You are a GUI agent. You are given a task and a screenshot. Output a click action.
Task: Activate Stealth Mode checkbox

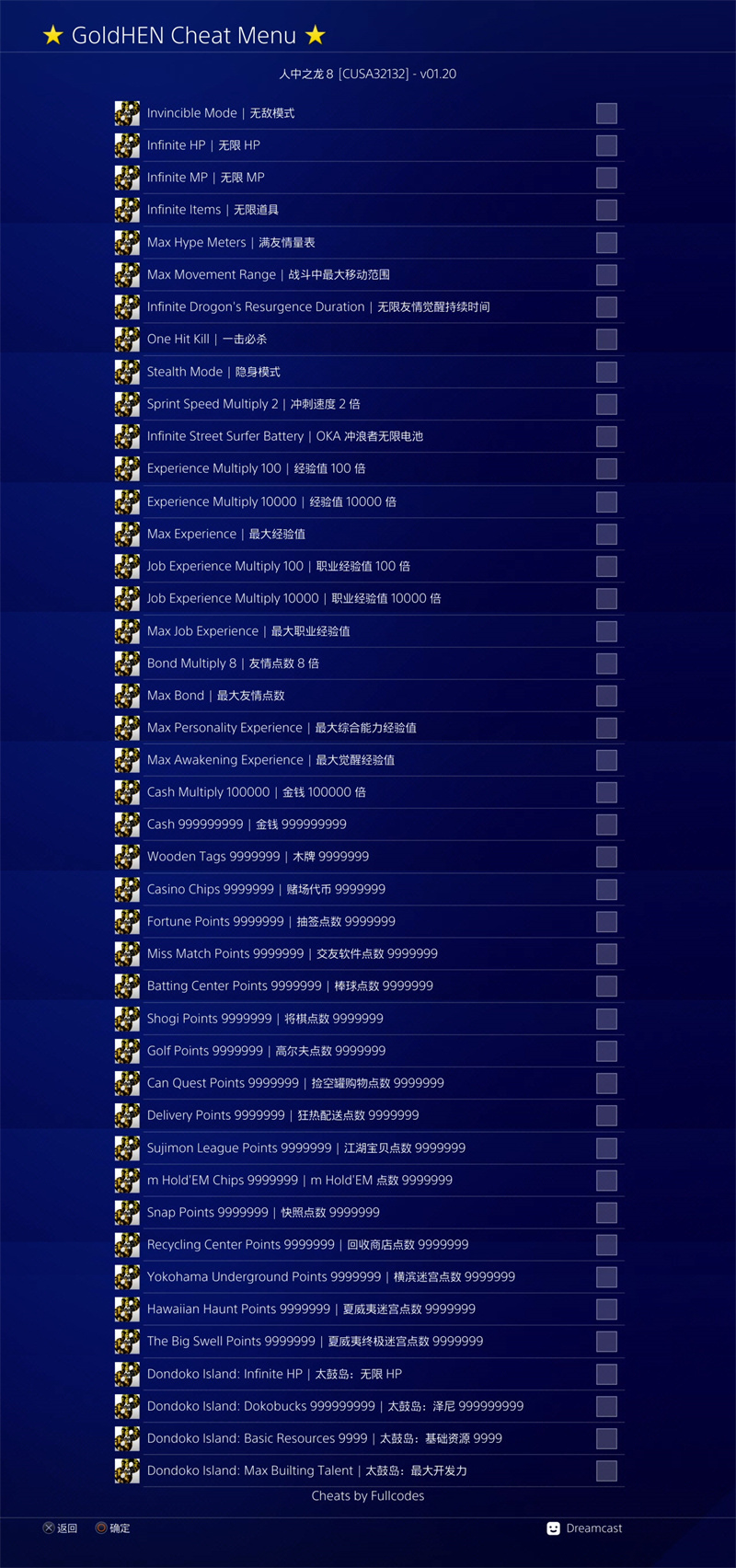click(x=606, y=372)
